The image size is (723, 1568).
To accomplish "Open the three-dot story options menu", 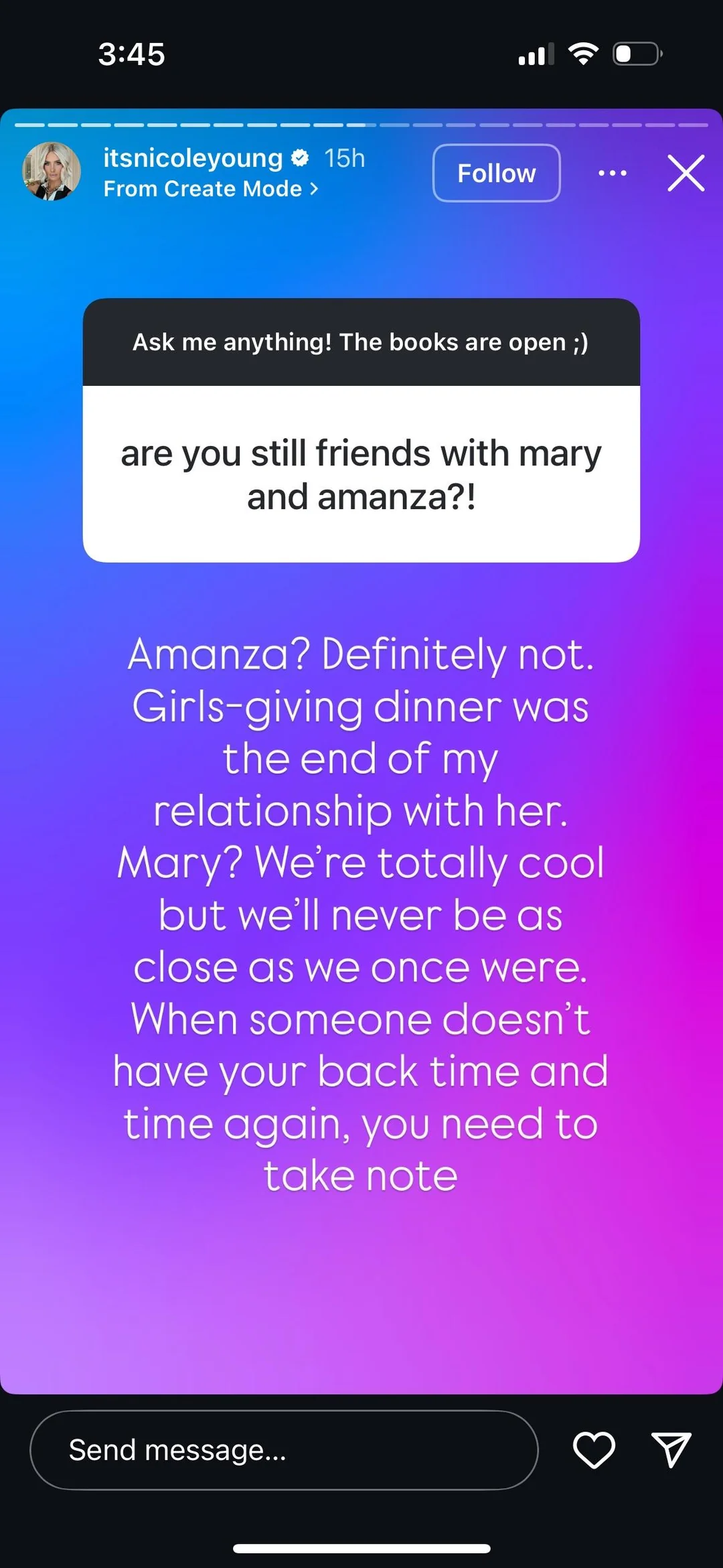I will (x=612, y=173).
